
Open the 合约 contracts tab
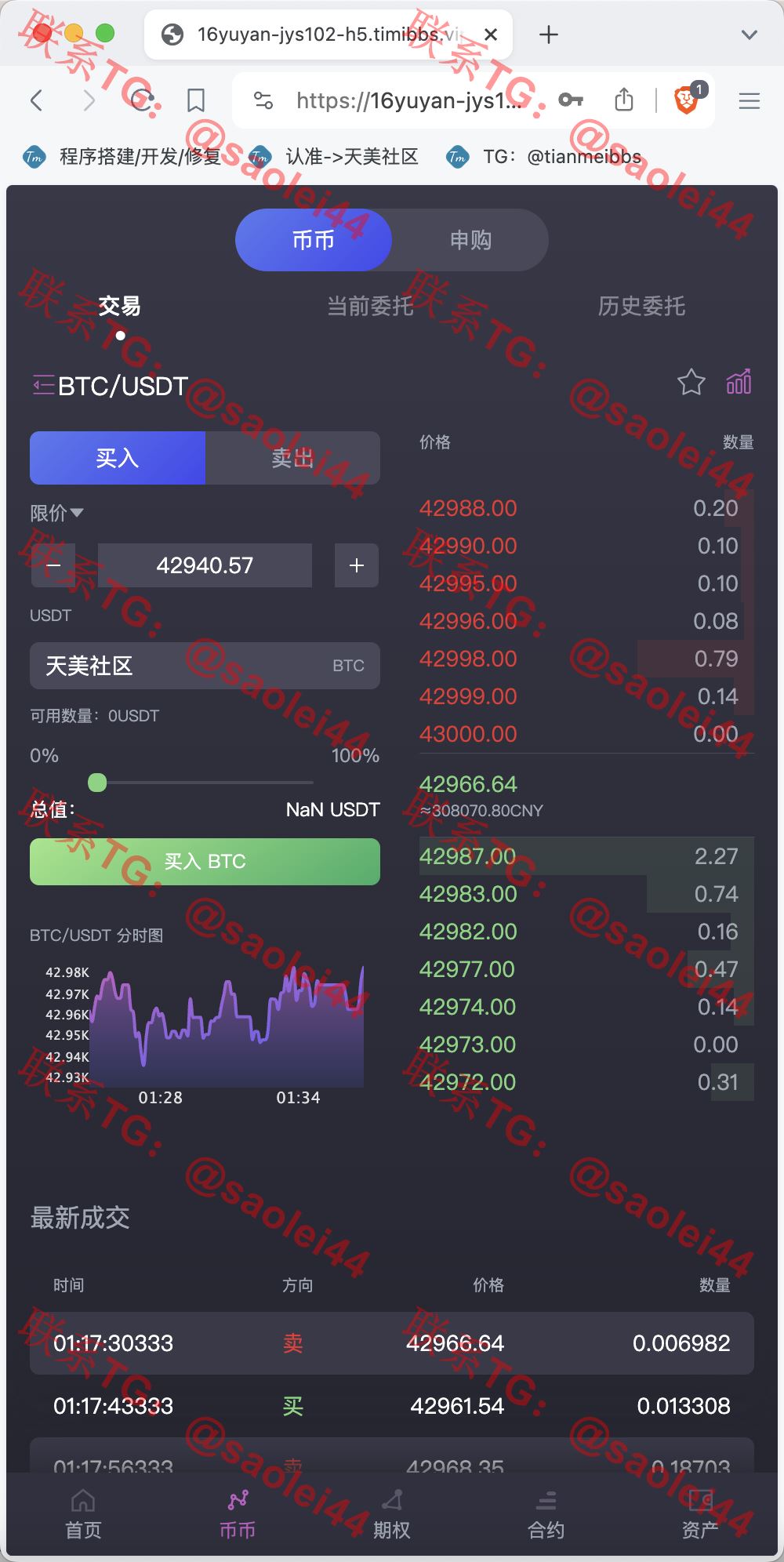(x=546, y=1514)
